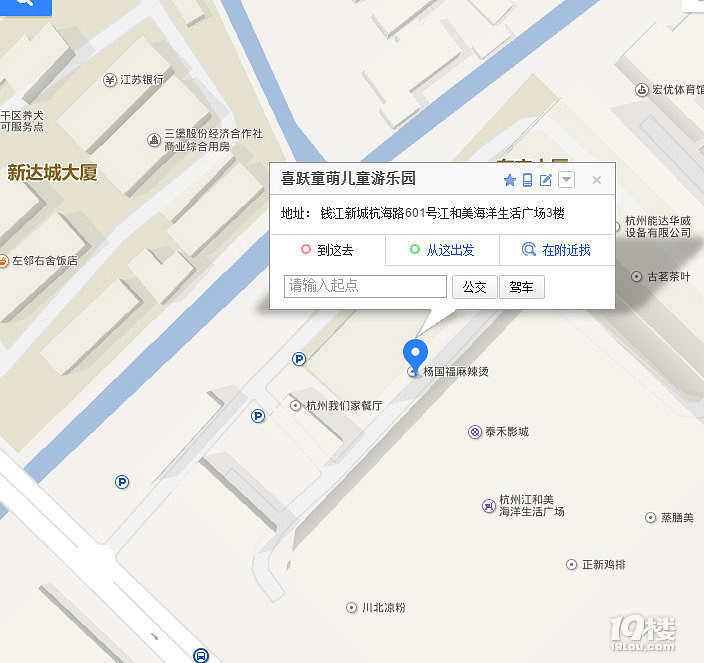The width and height of the screenshot is (704, 663).
Task: Select the 到这去 tab
Action: click(x=328, y=250)
